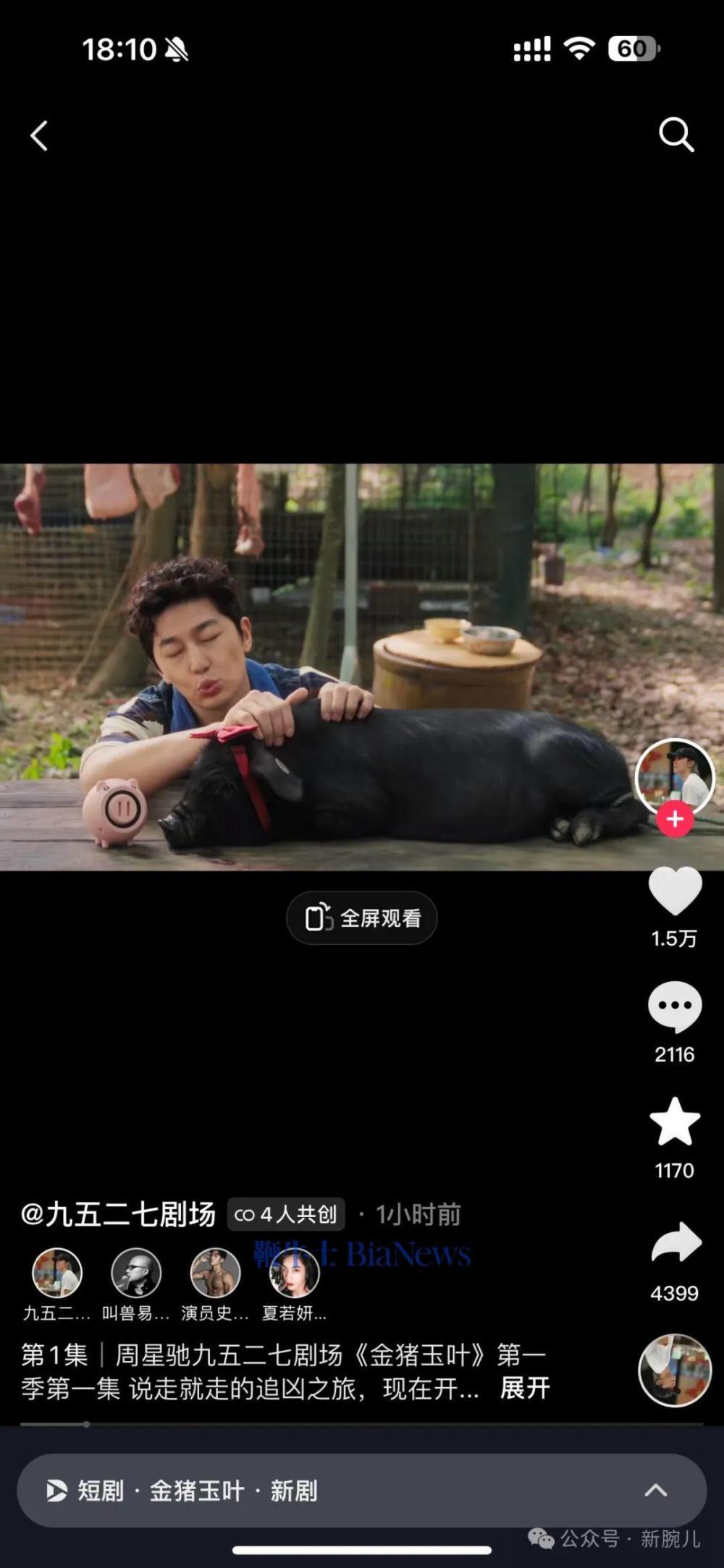
Task: Go back using the top-left arrow
Action: point(39,135)
